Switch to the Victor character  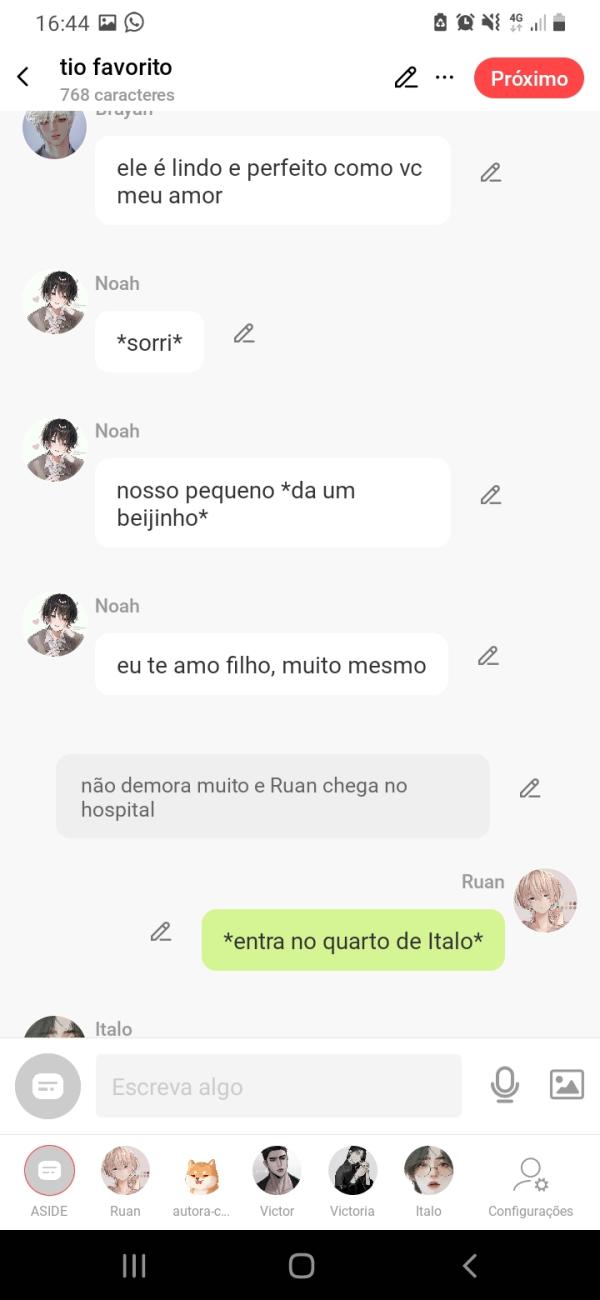click(277, 1171)
